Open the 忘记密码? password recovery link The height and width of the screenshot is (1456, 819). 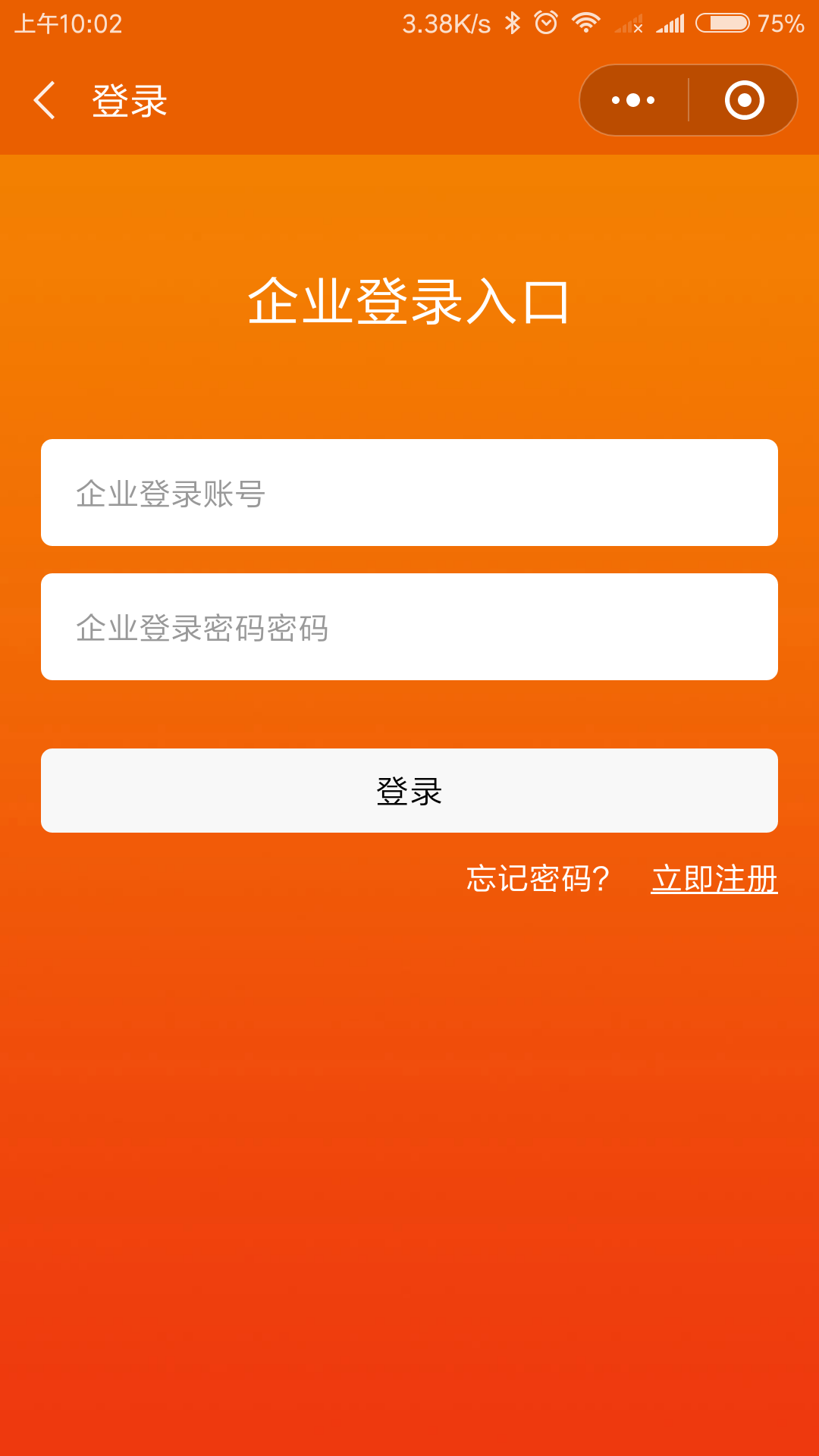tap(538, 879)
